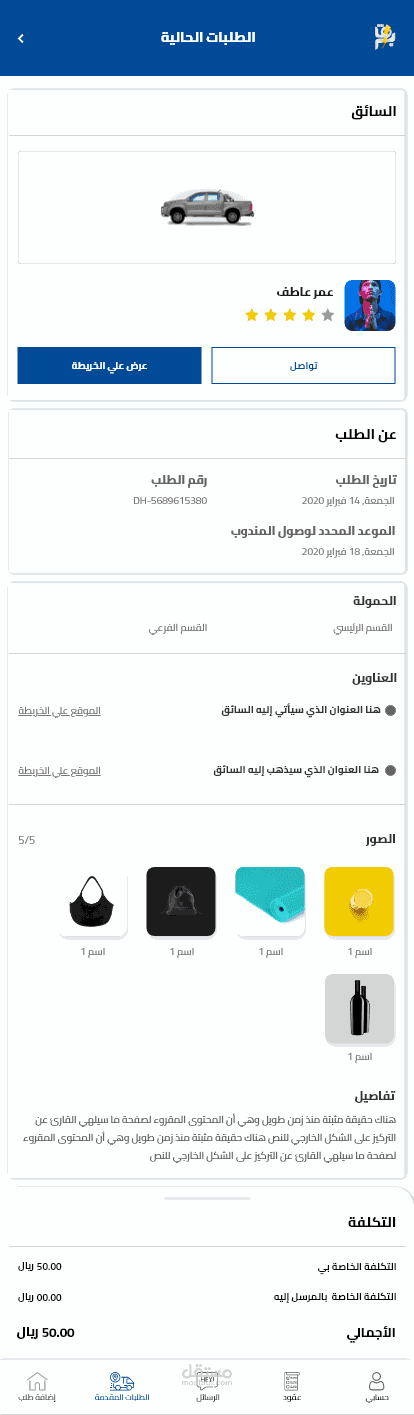Open the black backpack photo
The image size is (414, 1415).
[181, 902]
